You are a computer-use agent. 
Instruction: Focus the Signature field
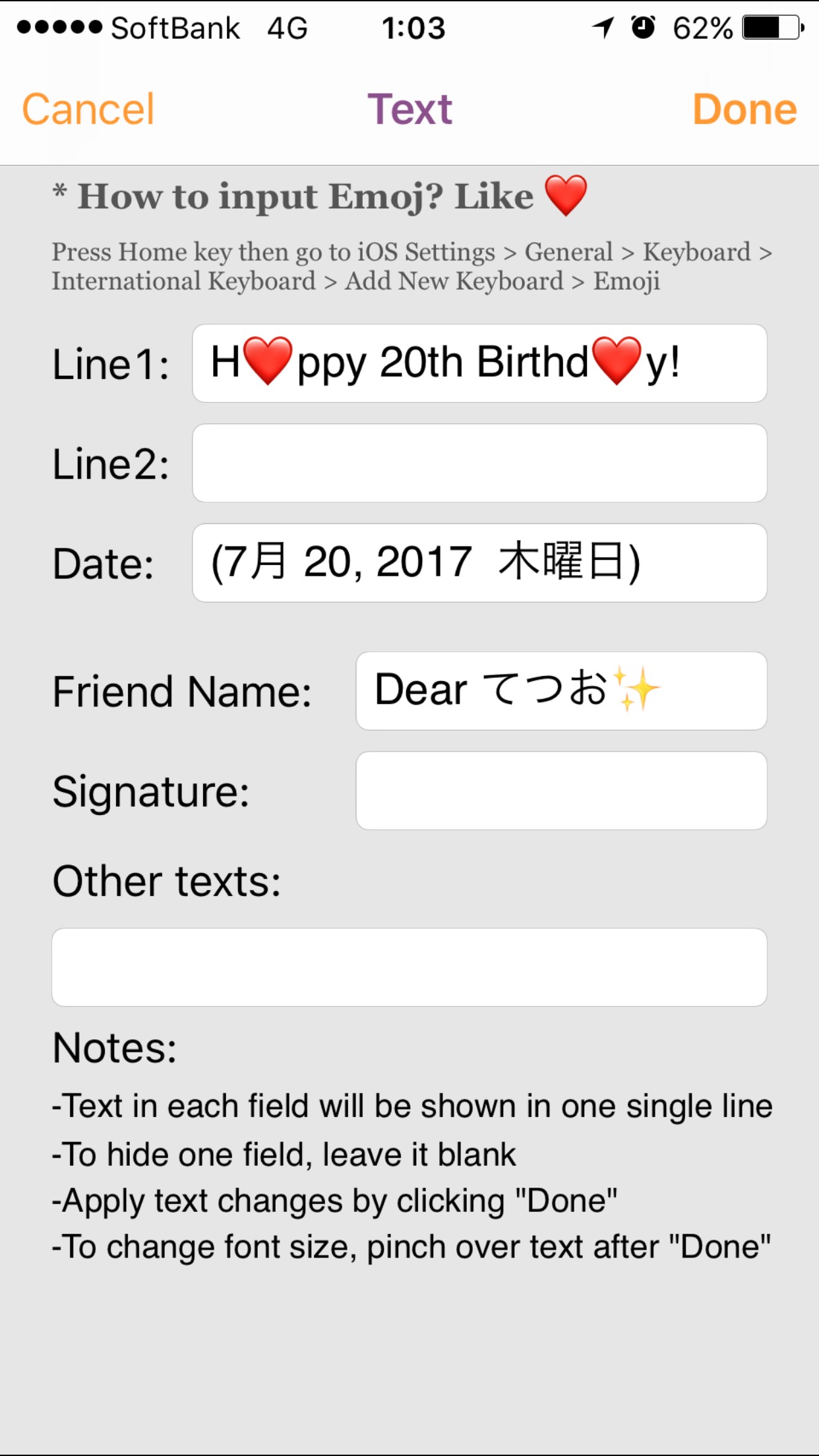(561, 791)
